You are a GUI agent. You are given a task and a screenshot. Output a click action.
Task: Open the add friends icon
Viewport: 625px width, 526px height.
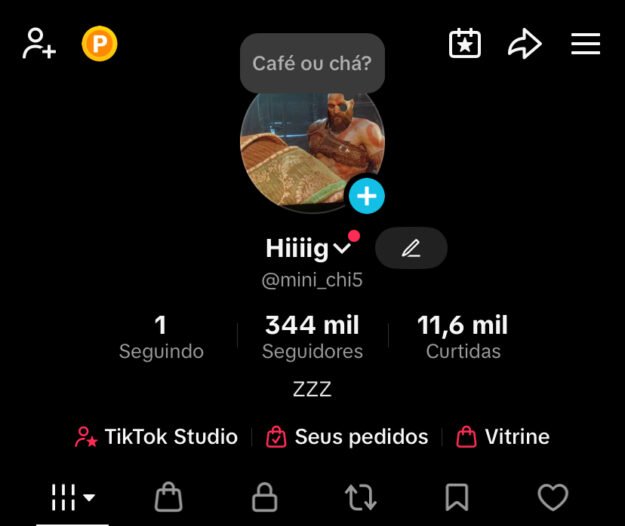(37, 44)
